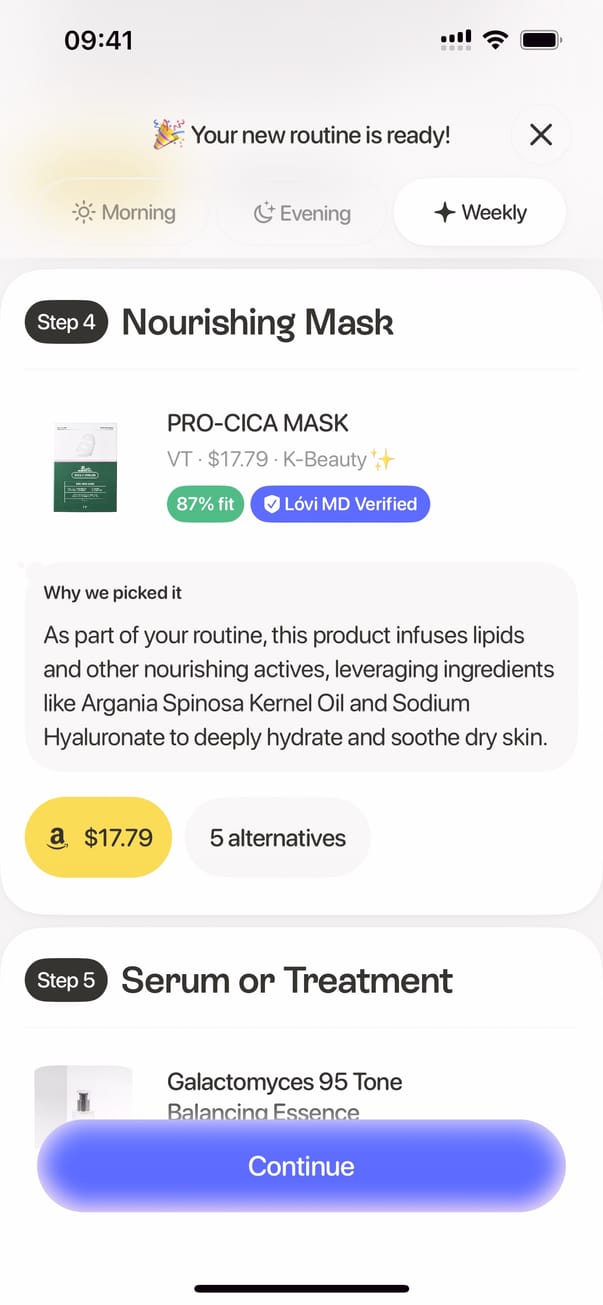603x1305 pixels.
Task: Switch to the Morning tab
Action: [x=124, y=213]
